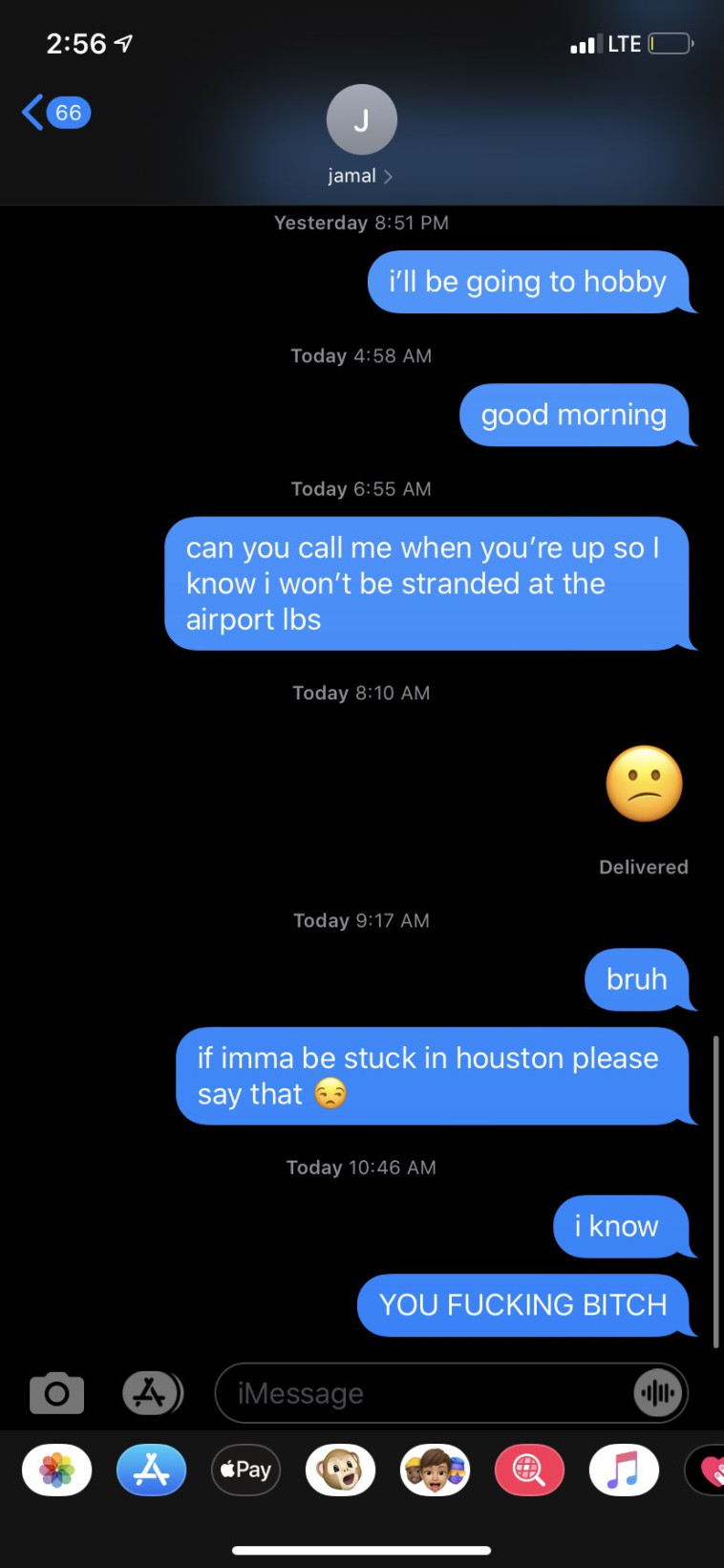This screenshot has width=724, height=1568.
Task: Open the App Store iMessage app
Action: [x=152, y=1470]
